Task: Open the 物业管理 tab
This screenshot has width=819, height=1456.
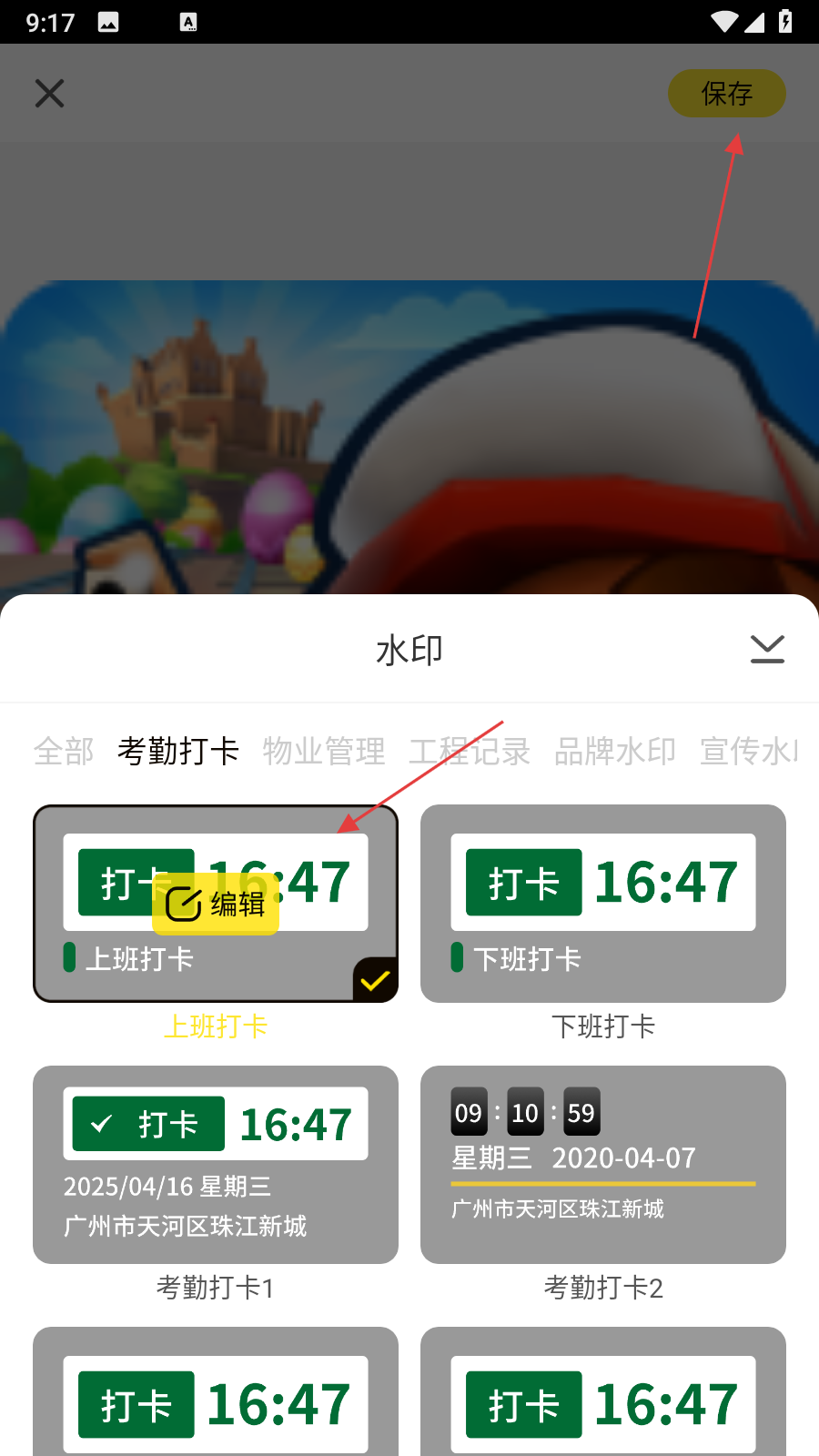Action: point(324,752)
